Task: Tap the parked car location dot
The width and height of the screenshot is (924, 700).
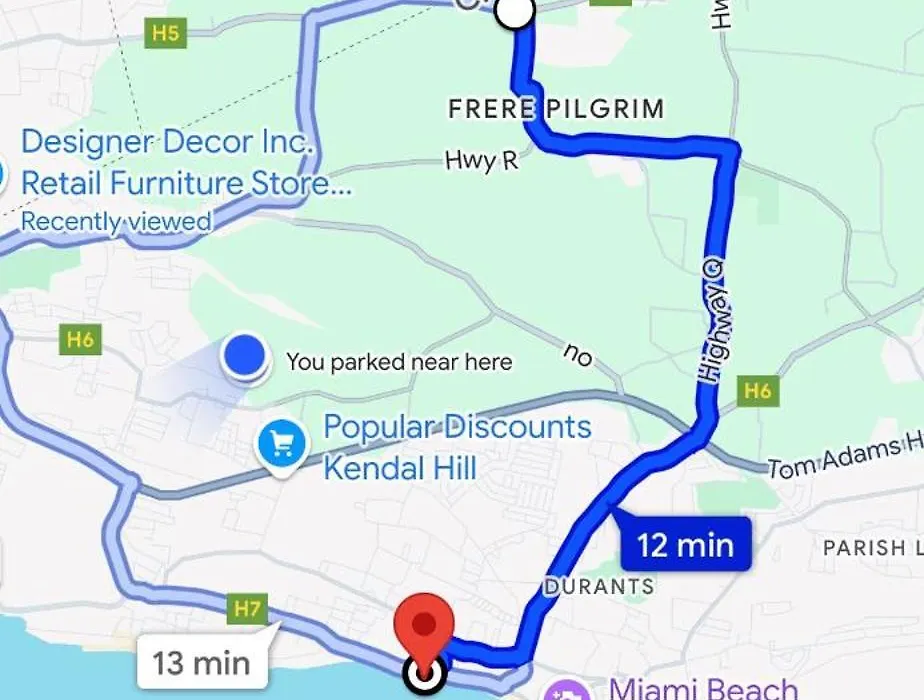Action: click(244, 357)
